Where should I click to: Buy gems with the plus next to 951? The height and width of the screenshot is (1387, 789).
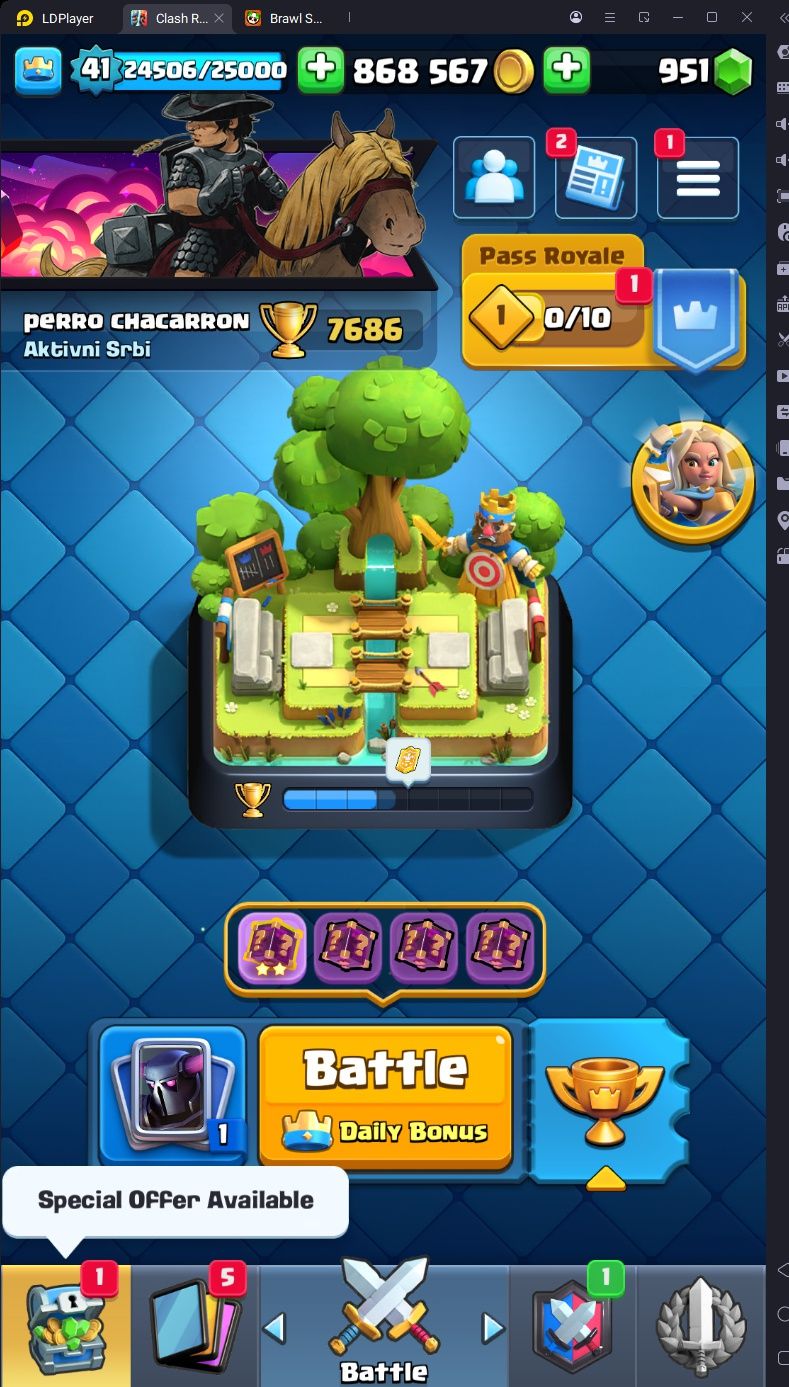point(566,70)
